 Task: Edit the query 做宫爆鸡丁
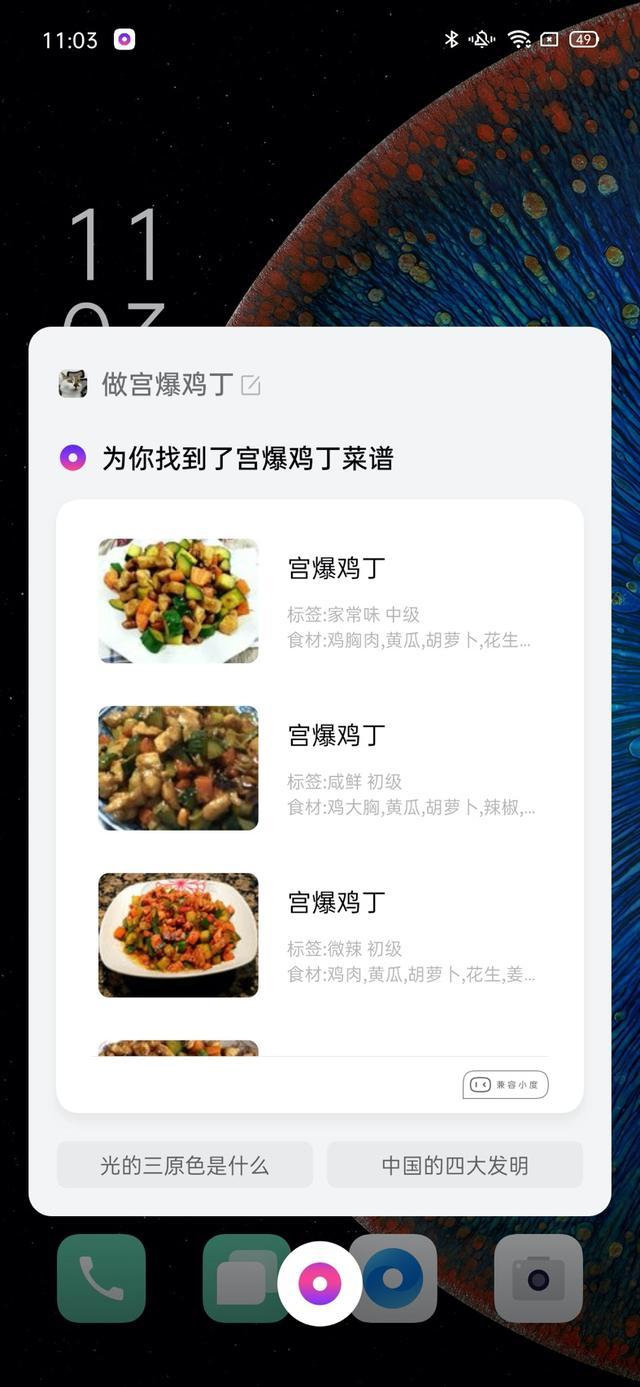[x=251, y=385]
